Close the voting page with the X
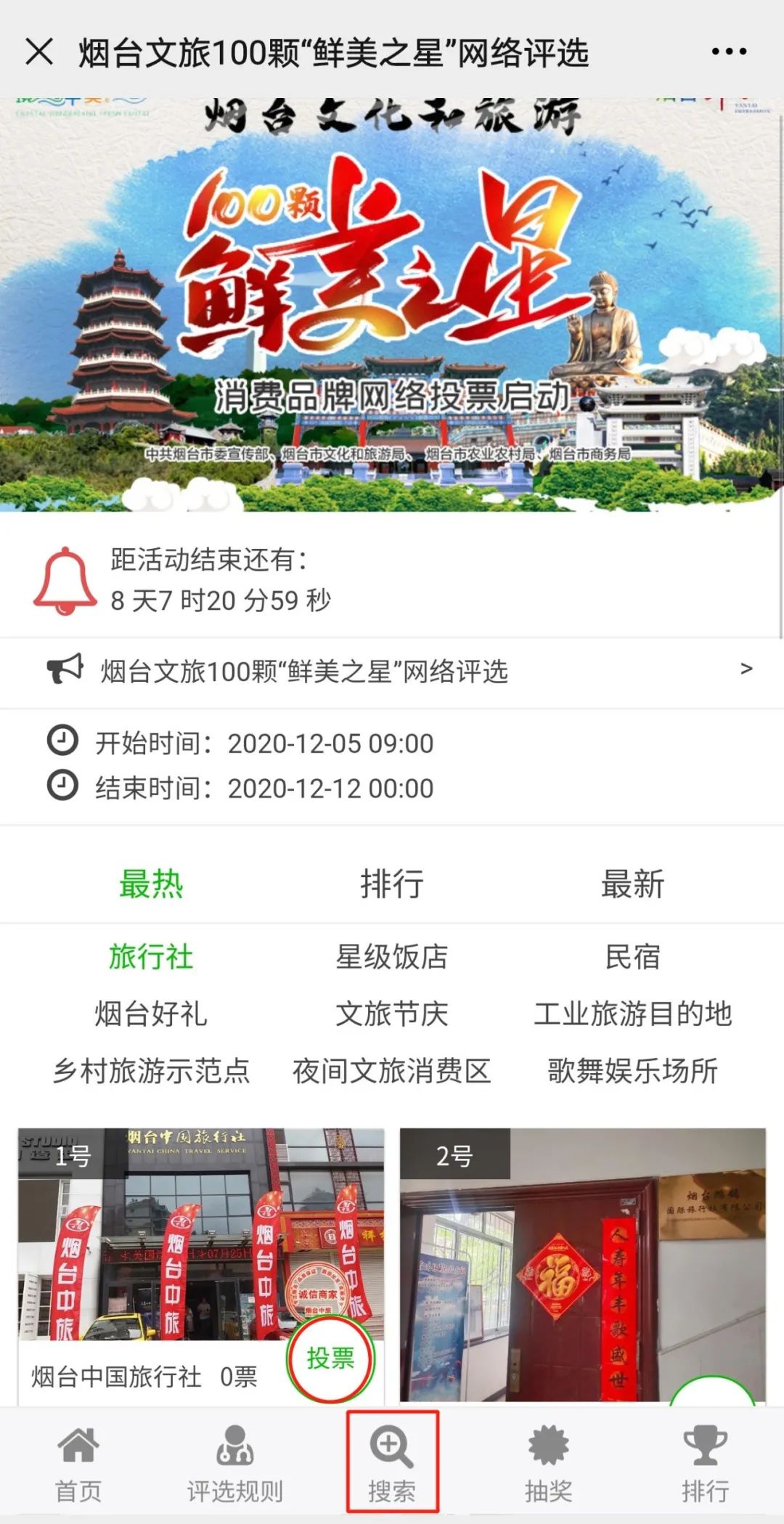Screen dimensions: 784x1524 [39, 52]
